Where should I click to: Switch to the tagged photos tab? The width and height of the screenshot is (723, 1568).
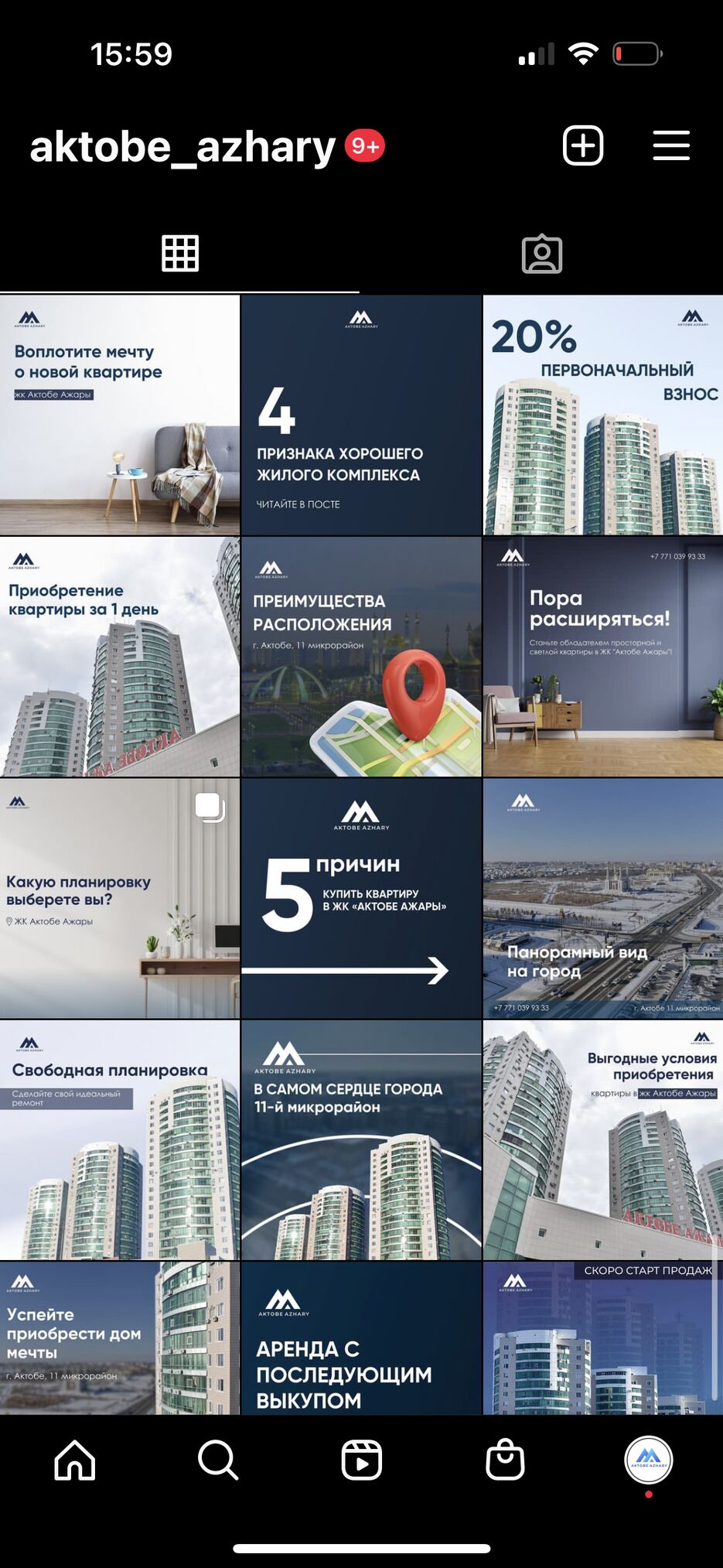(x=541, y=254)
